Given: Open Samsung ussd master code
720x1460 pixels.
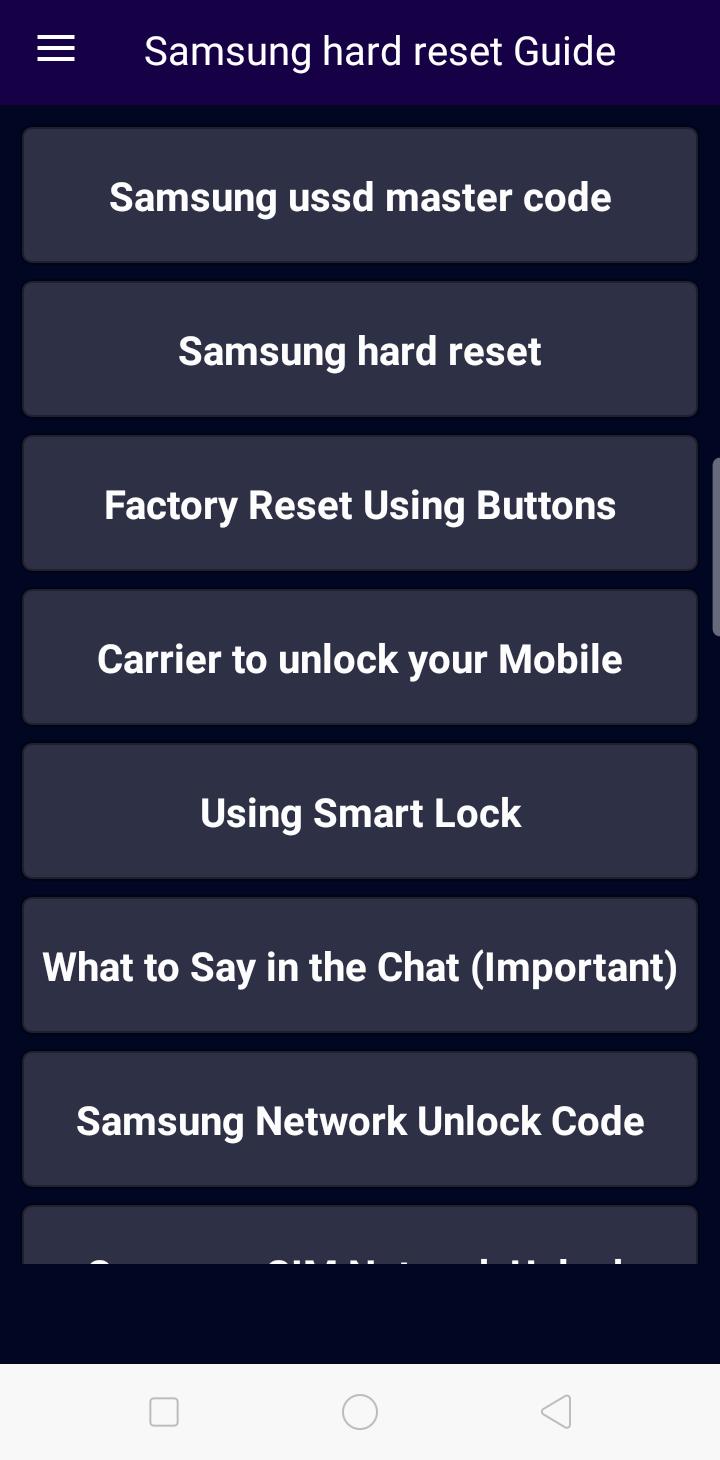Looking at the screenshot, I should (360, 196).
